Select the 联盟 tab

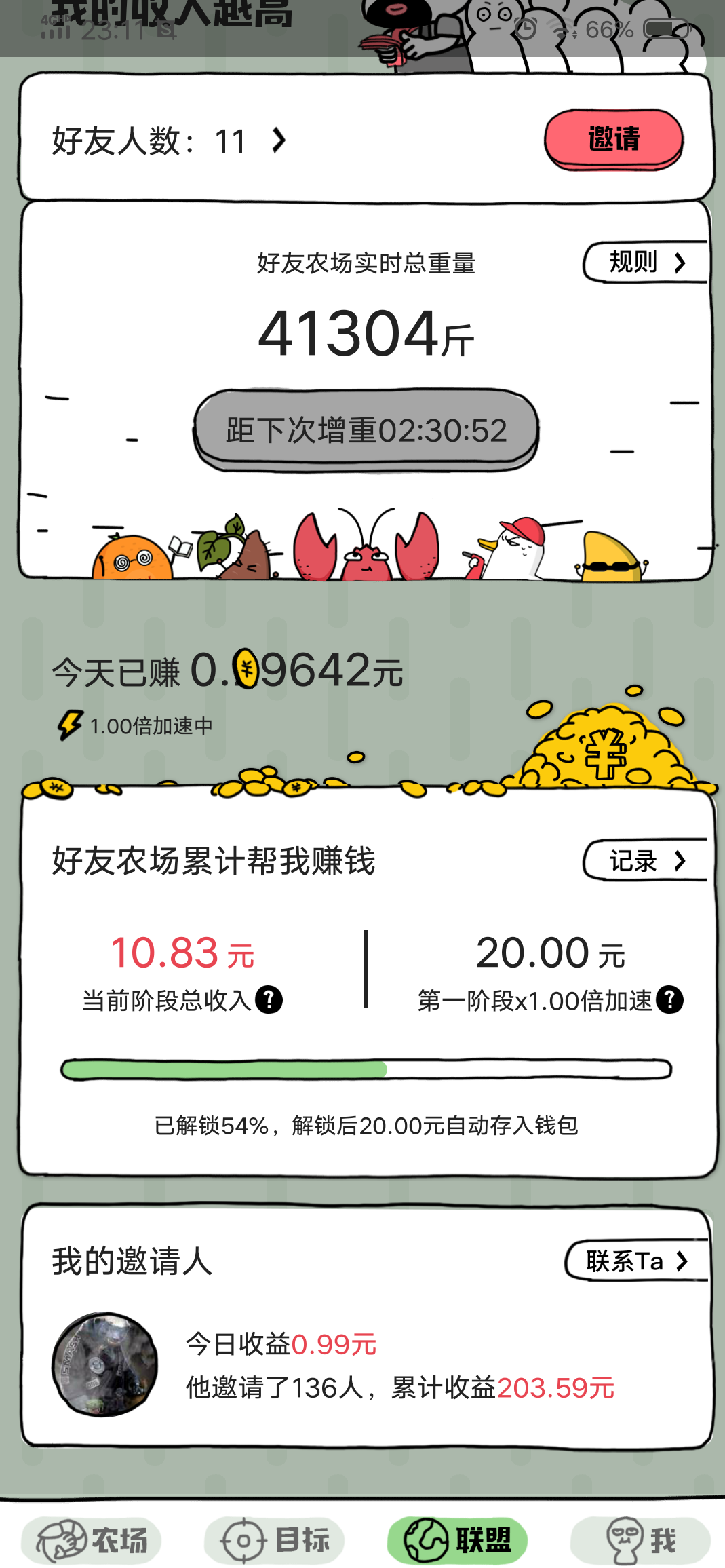pos(458,1540)
